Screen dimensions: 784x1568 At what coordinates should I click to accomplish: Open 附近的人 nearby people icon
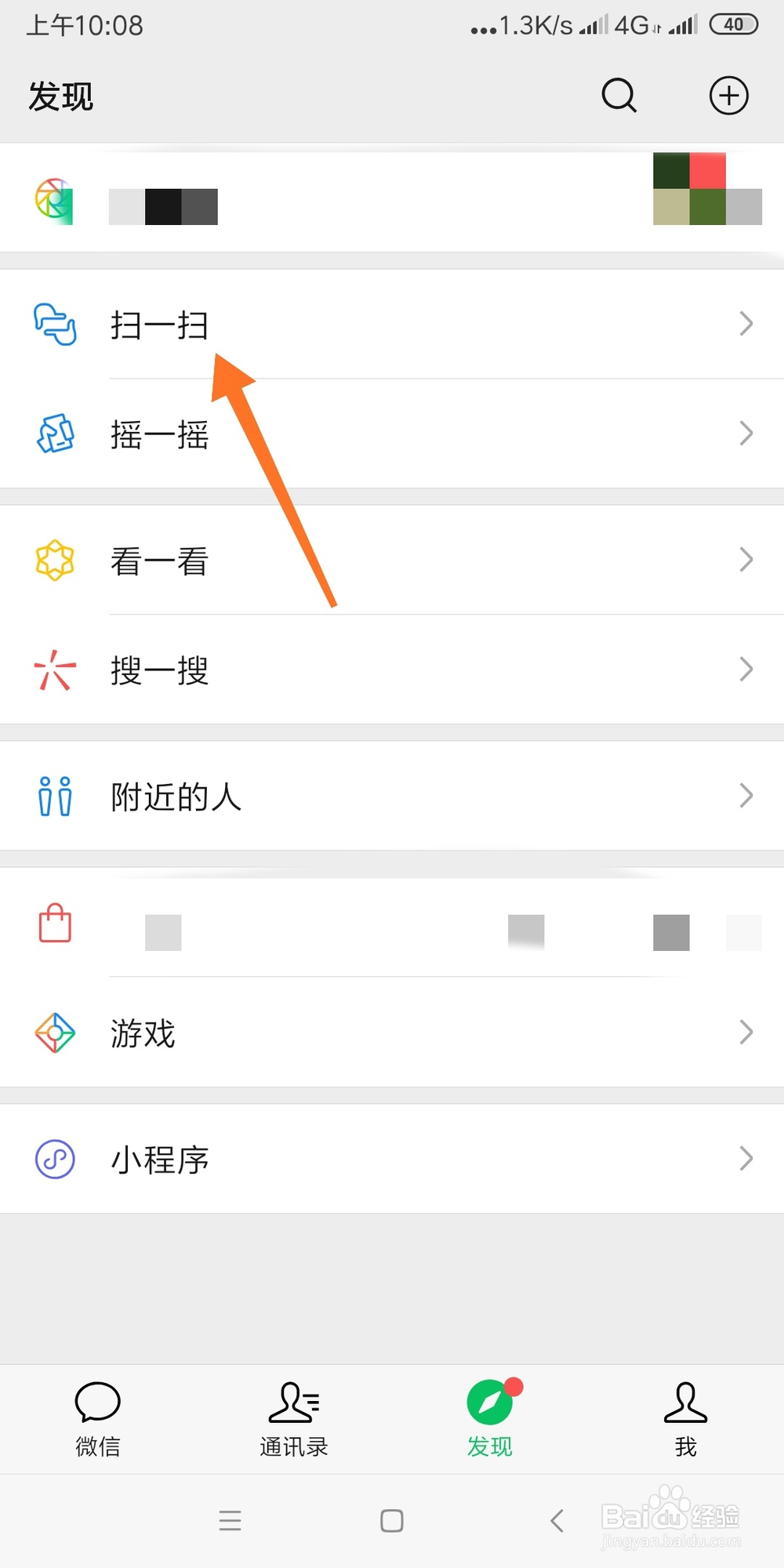point(54,796)
